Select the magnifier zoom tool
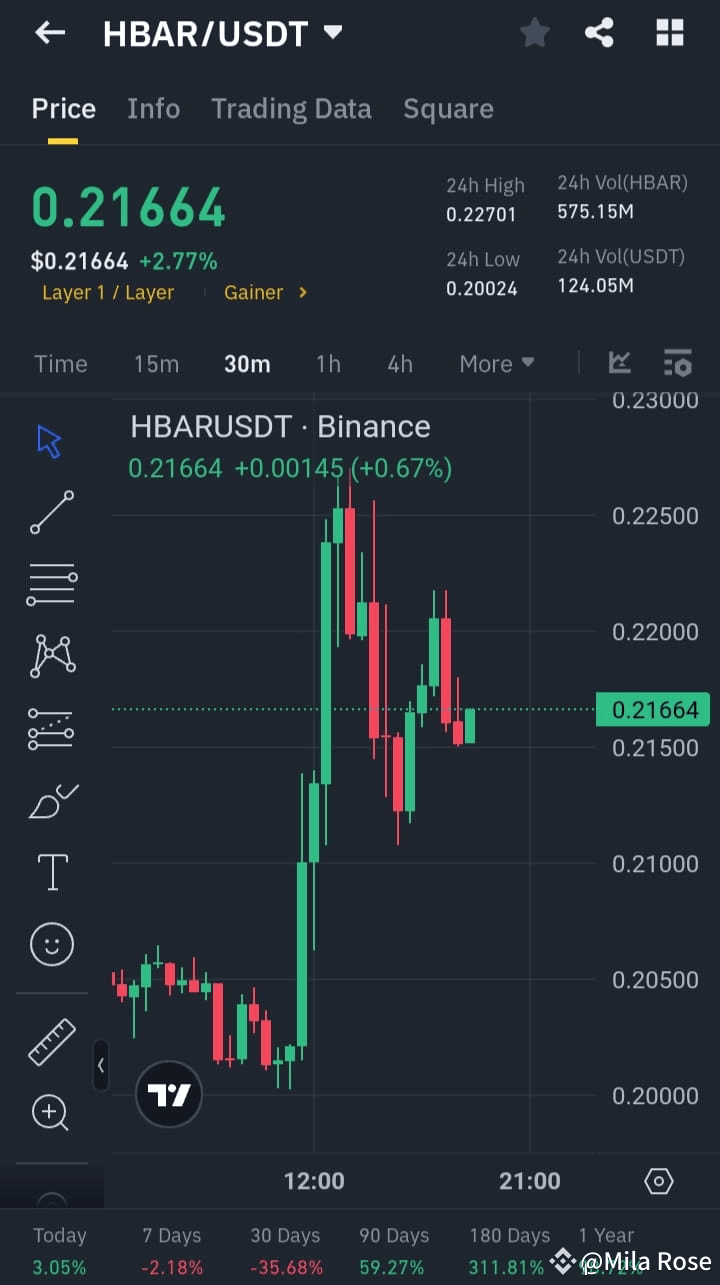The width and height of the screenshot is (720, 1285). click(x=51, y=1113)
